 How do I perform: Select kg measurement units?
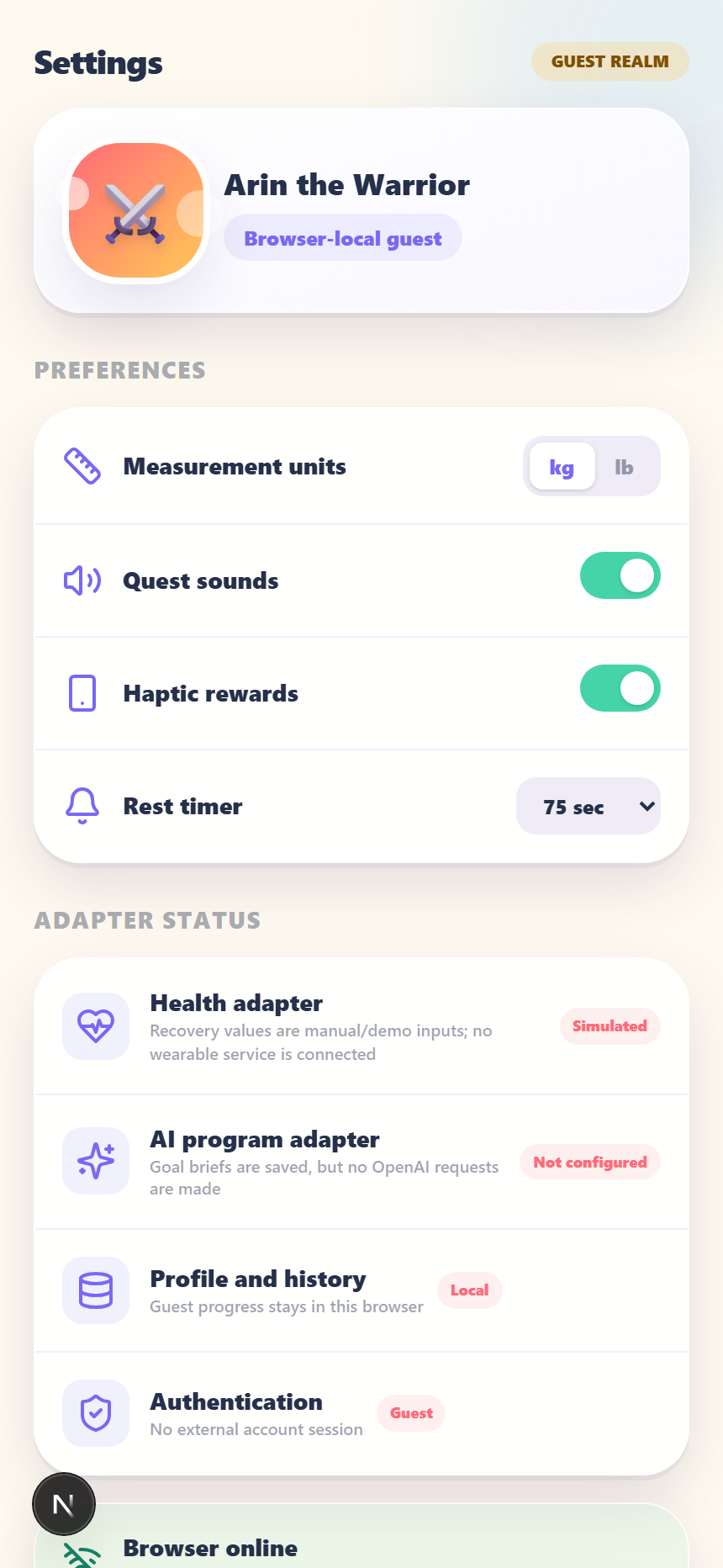pos(562,467)
